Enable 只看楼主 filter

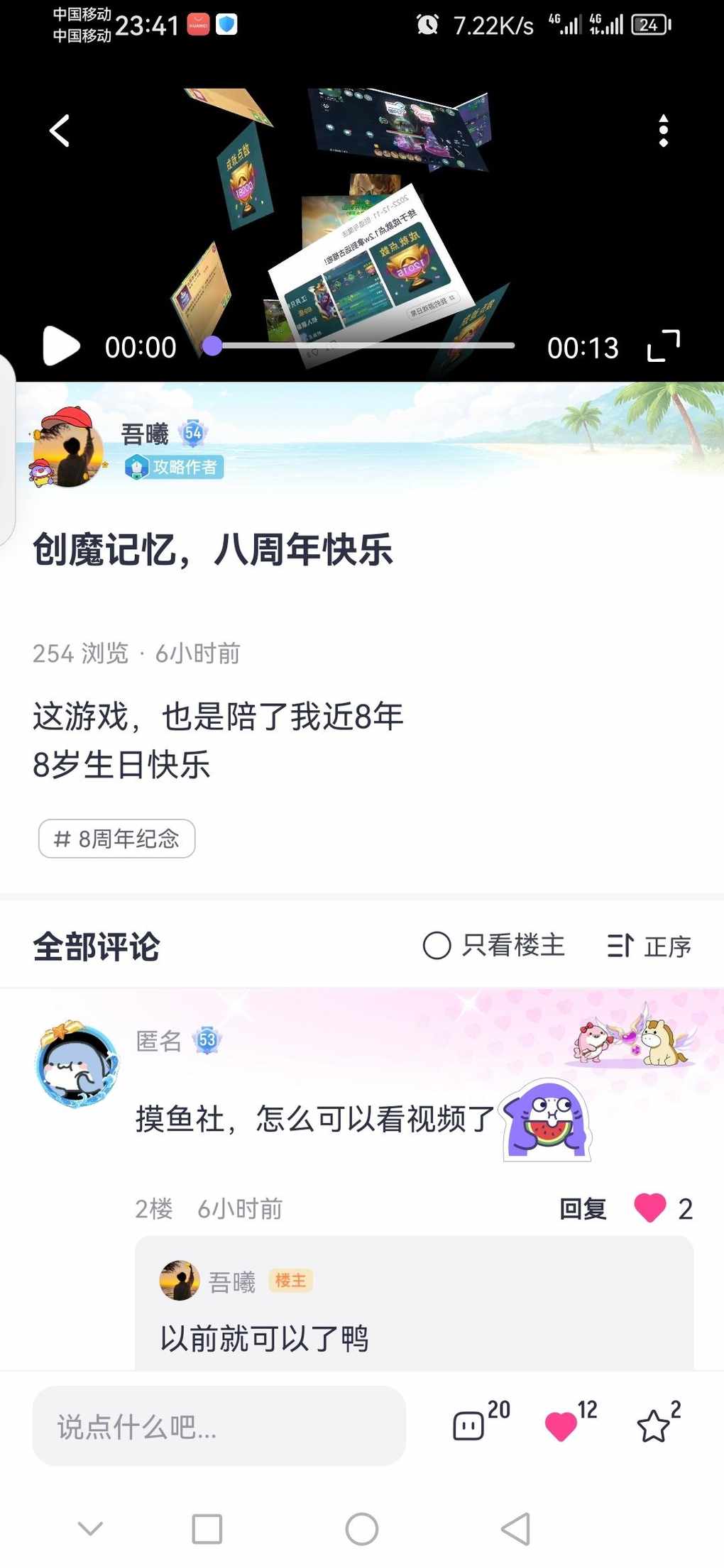[x=494, y=945]
